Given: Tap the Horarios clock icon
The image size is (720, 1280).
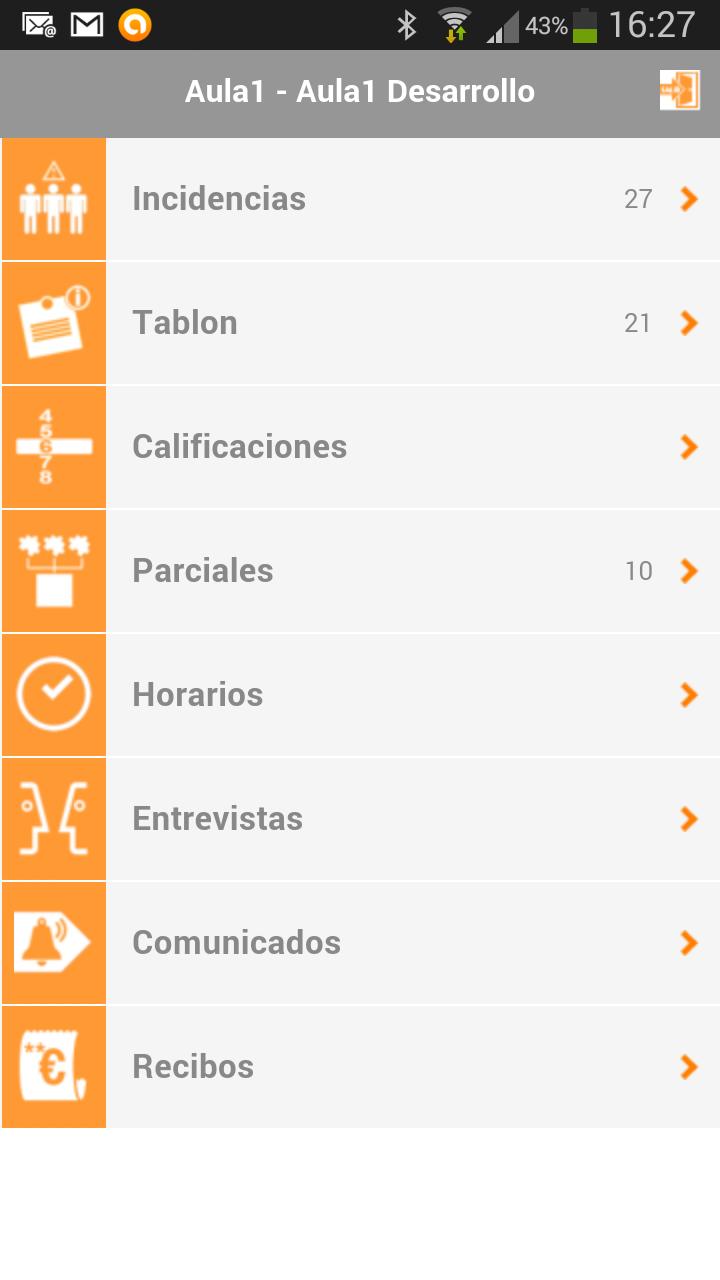Looking at the screenshot, I should point(53,694).
